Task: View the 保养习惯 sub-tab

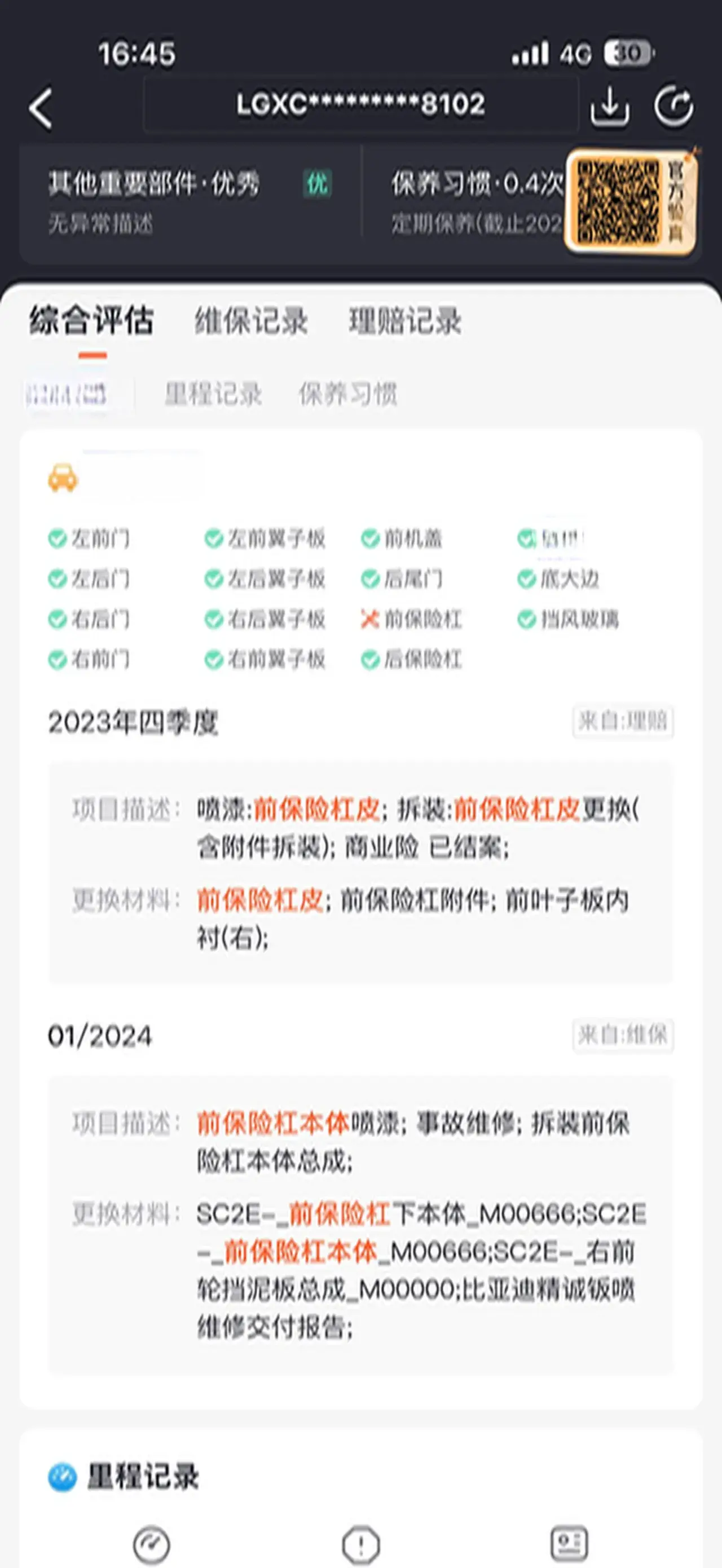Action: click(347, 394)
